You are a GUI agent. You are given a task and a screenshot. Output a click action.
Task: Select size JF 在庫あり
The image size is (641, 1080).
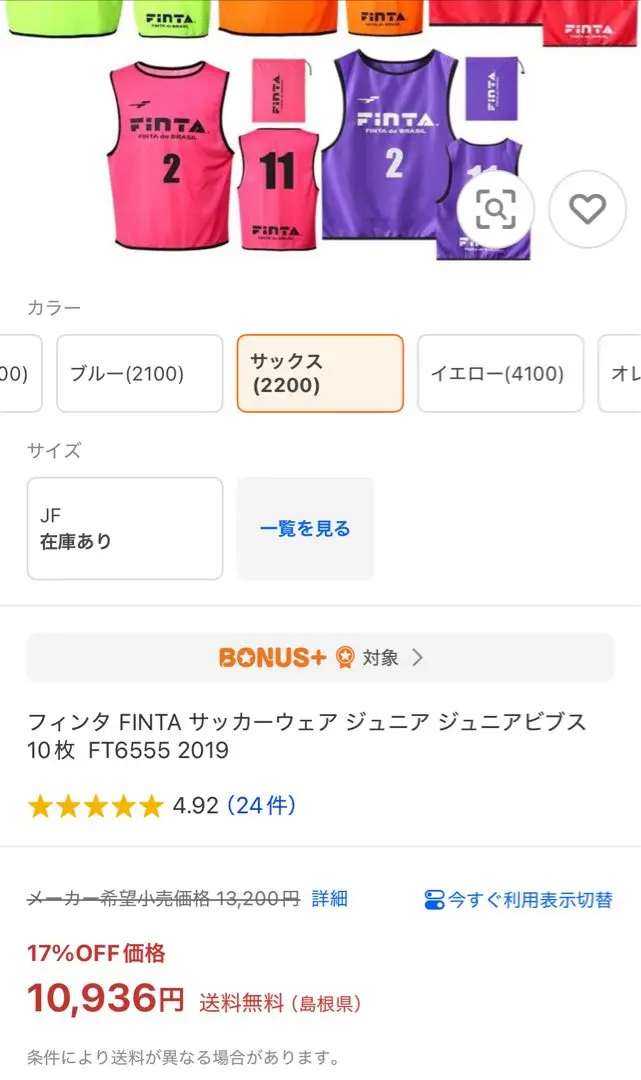(x=125, y=528)
